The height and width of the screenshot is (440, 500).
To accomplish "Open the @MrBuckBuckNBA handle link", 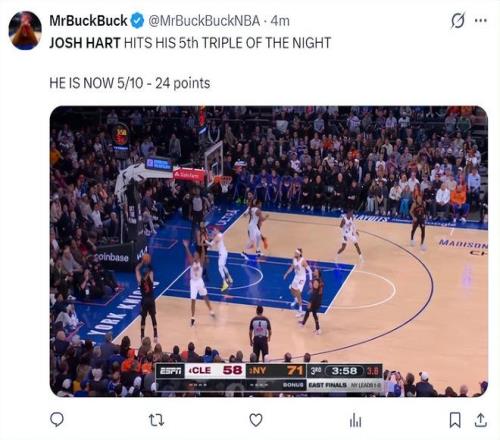I will click(204, 21).
